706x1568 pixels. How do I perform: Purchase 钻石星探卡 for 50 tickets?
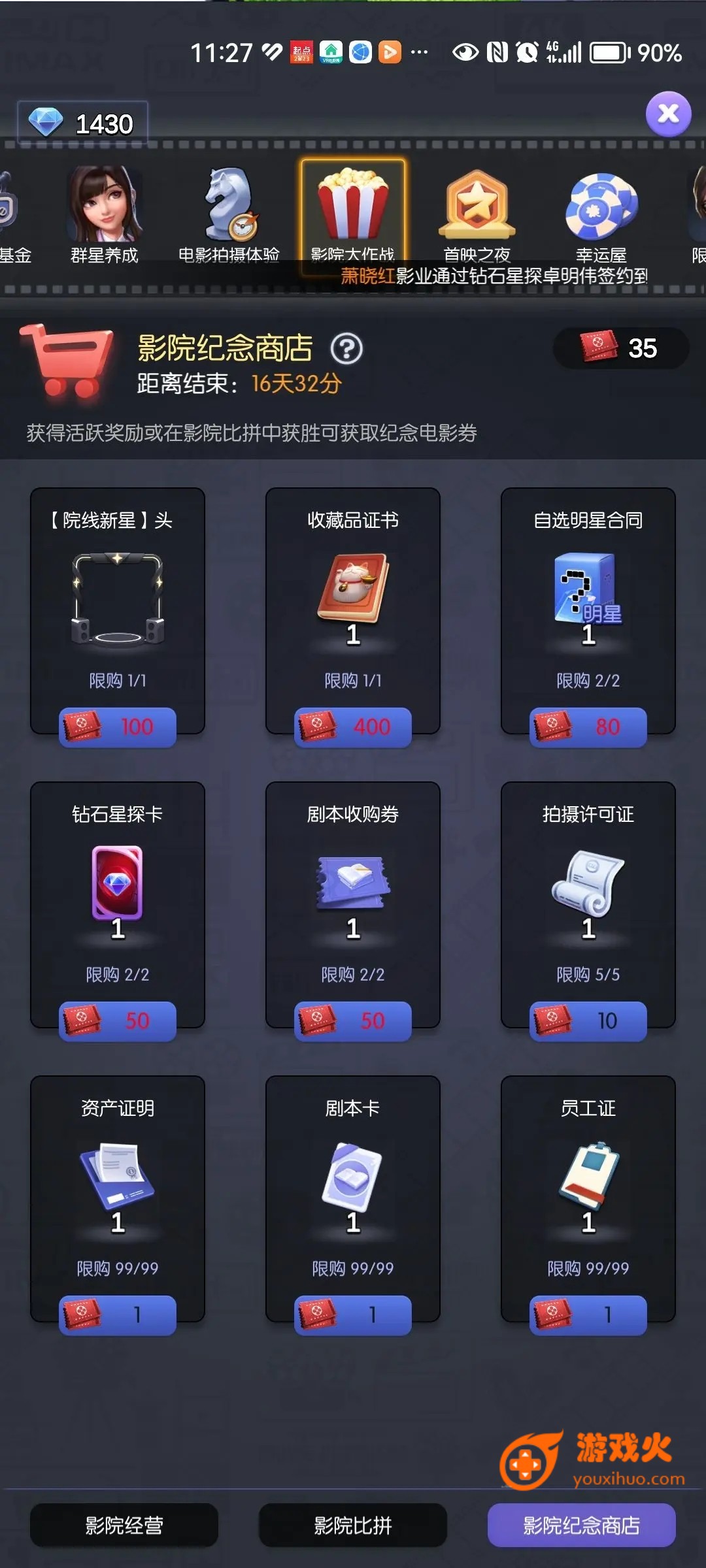pyautogui.click(x=118, y=1021)
